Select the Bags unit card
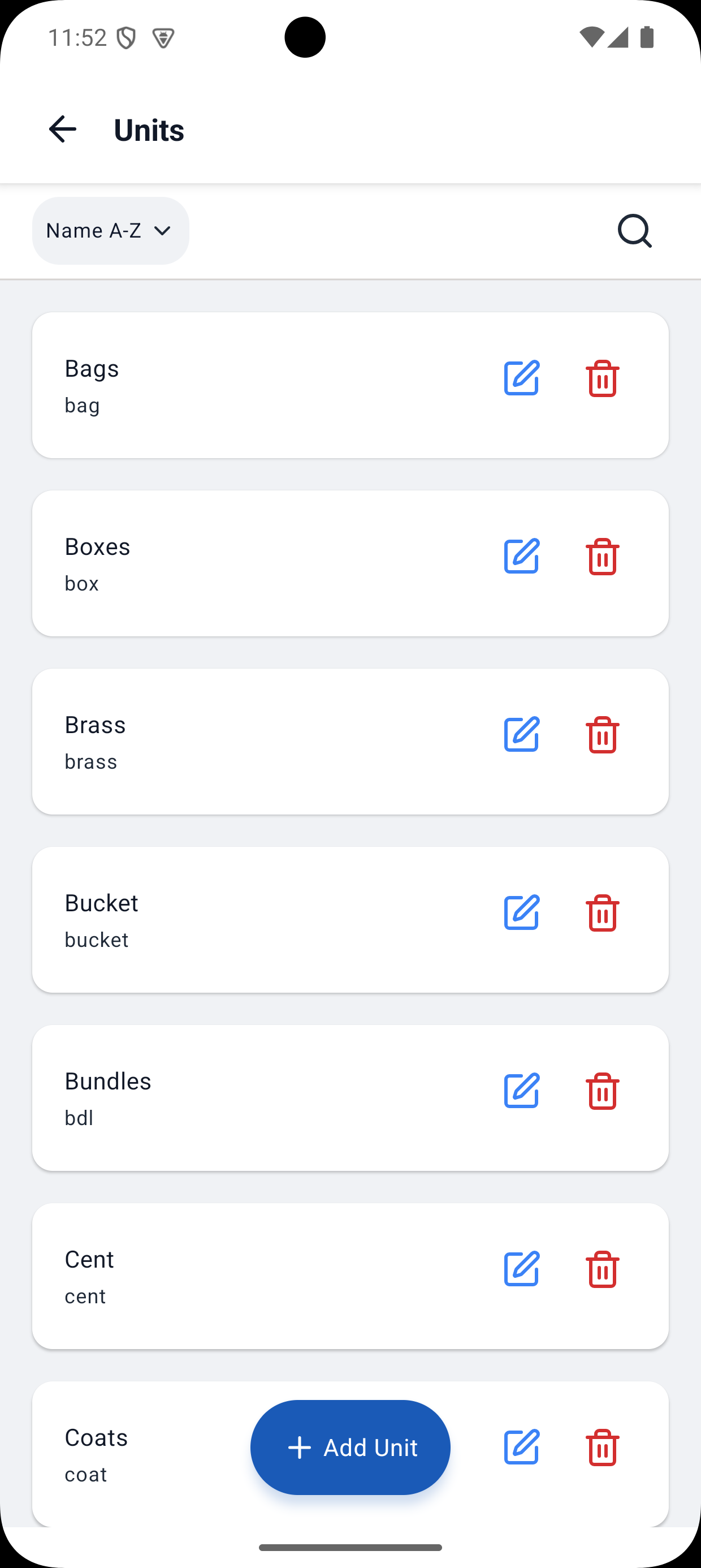The height and width of the screenshot is (1568, 701). pos(244,385)
